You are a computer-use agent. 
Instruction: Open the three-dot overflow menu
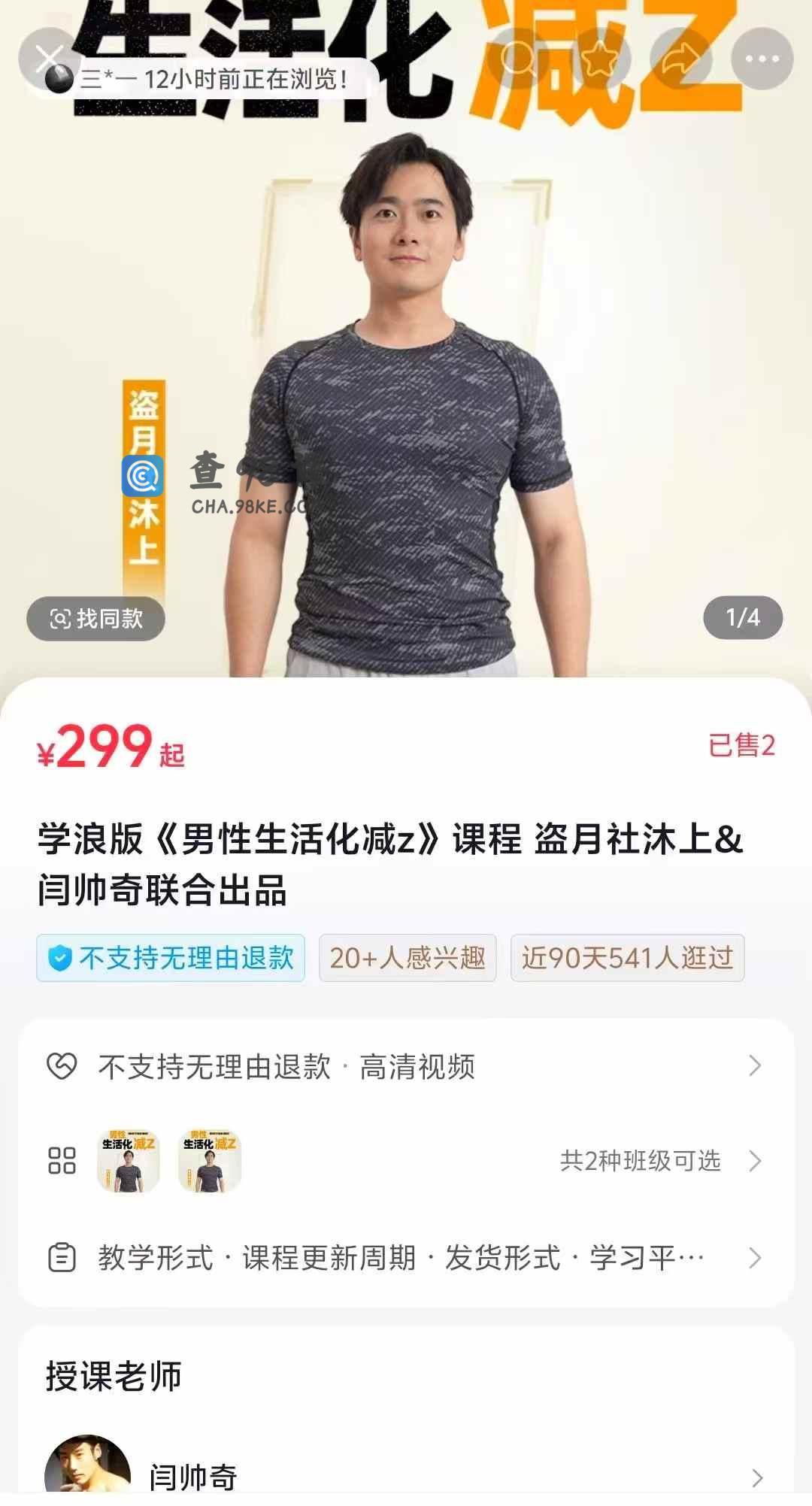tap(762, 59)
